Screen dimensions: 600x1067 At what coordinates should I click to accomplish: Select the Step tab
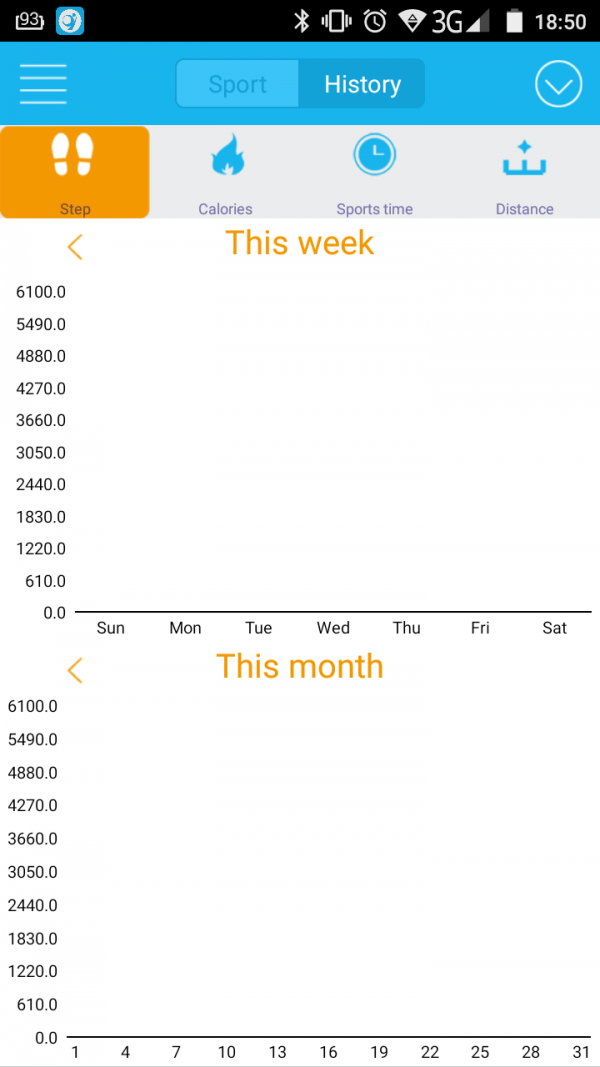75,172
